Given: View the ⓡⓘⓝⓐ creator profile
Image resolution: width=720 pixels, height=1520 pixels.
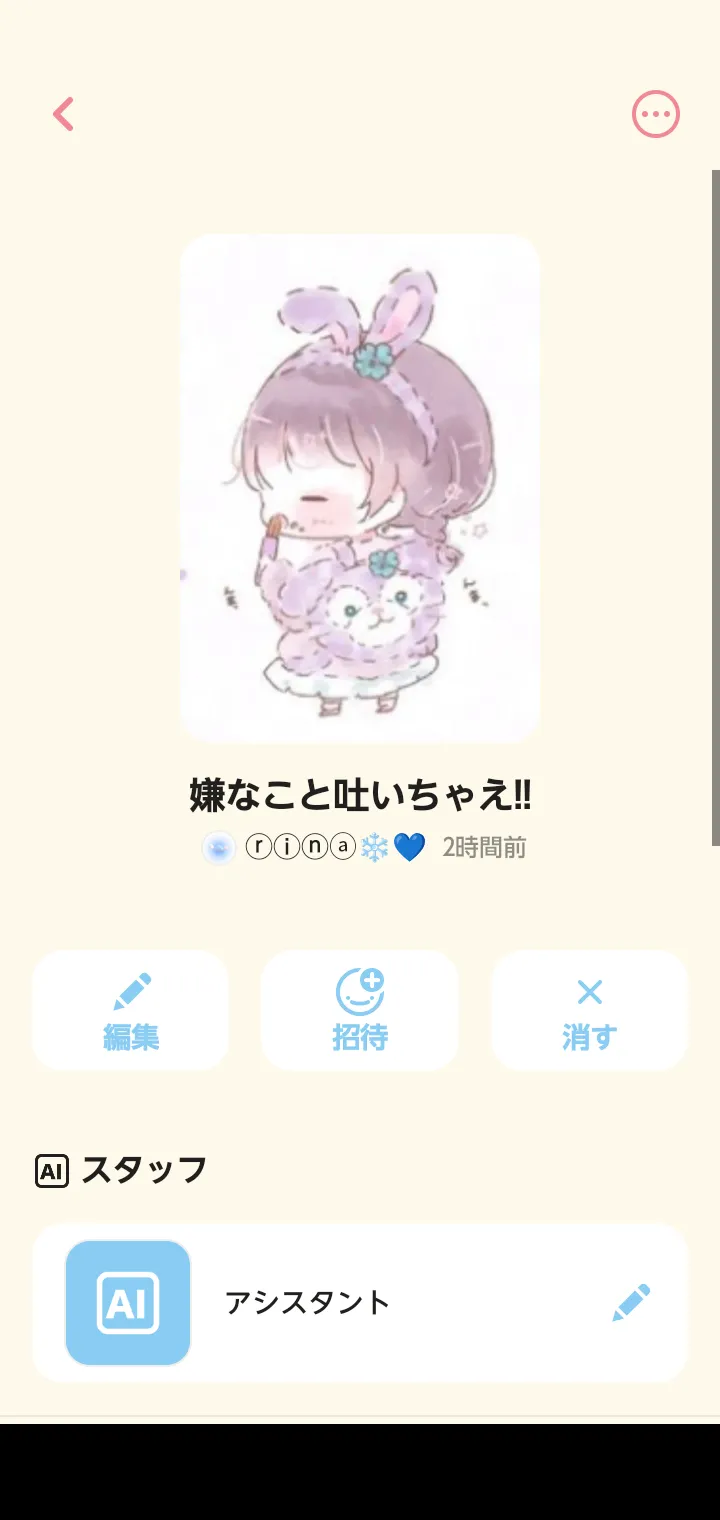Looking at the screenshot, I should tap(315, 848).
